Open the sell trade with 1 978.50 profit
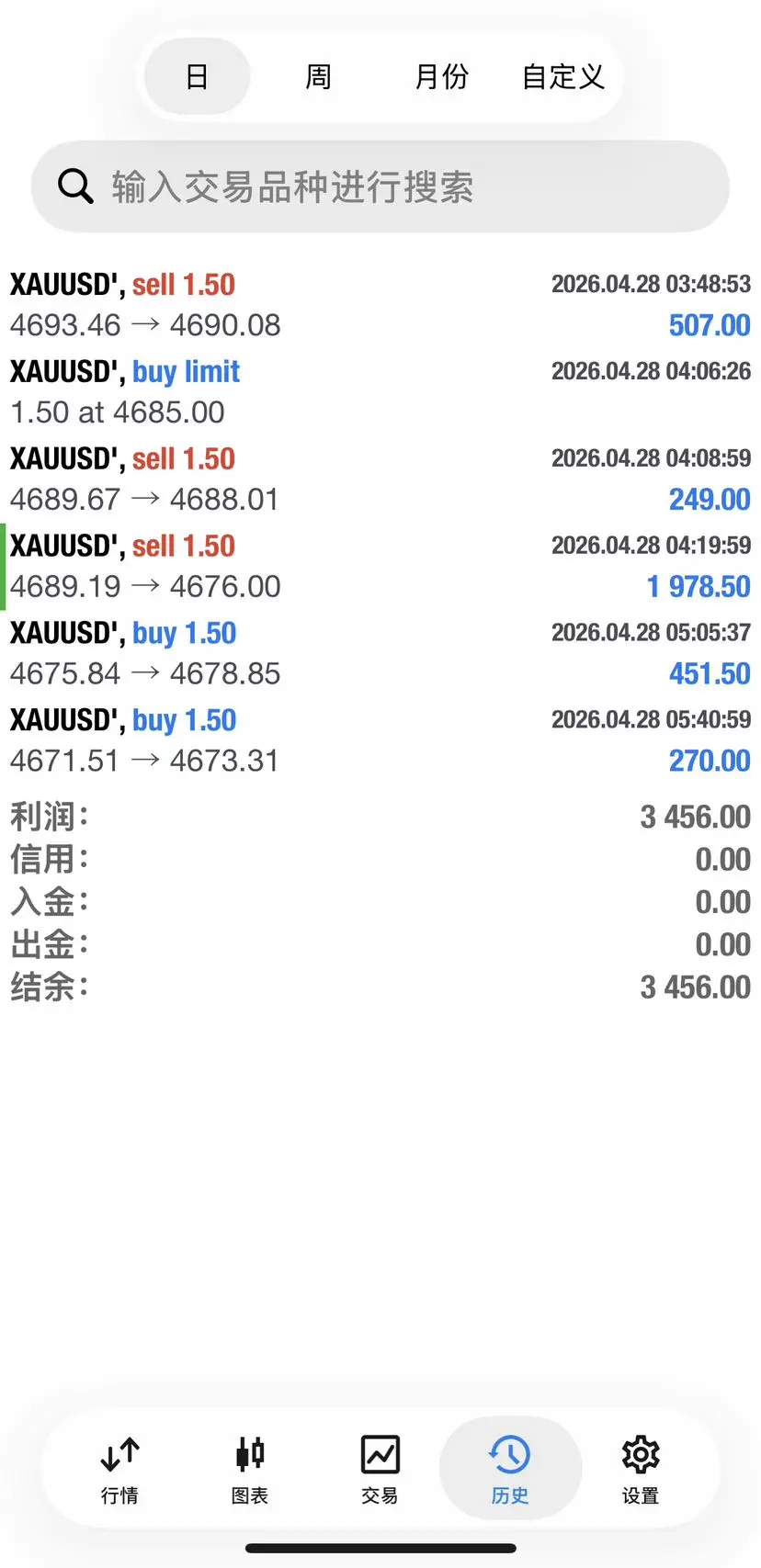Image resolution: width=761 pixels, height=1568 pixels. [380, 567]
